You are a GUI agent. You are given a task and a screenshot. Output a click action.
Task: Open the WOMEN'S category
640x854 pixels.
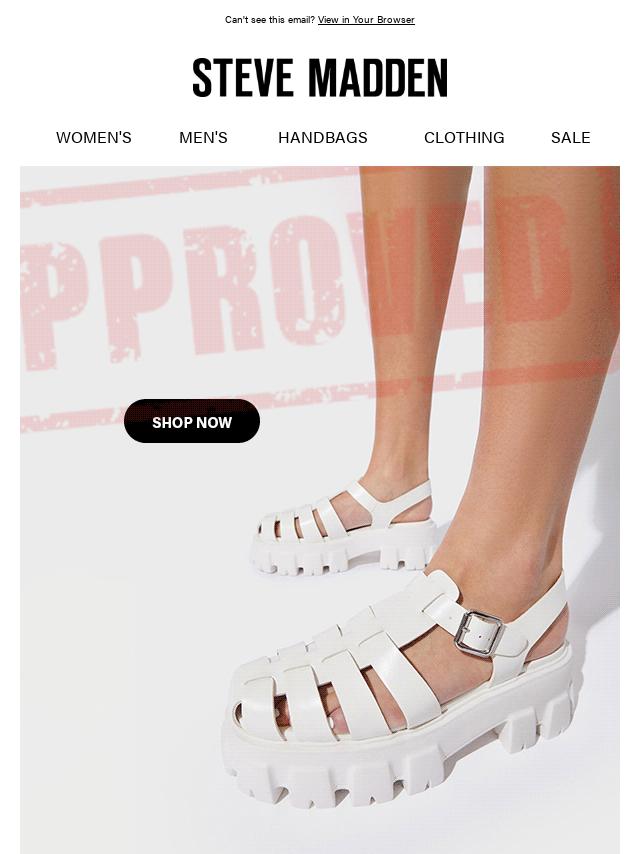tap(94, 138)
